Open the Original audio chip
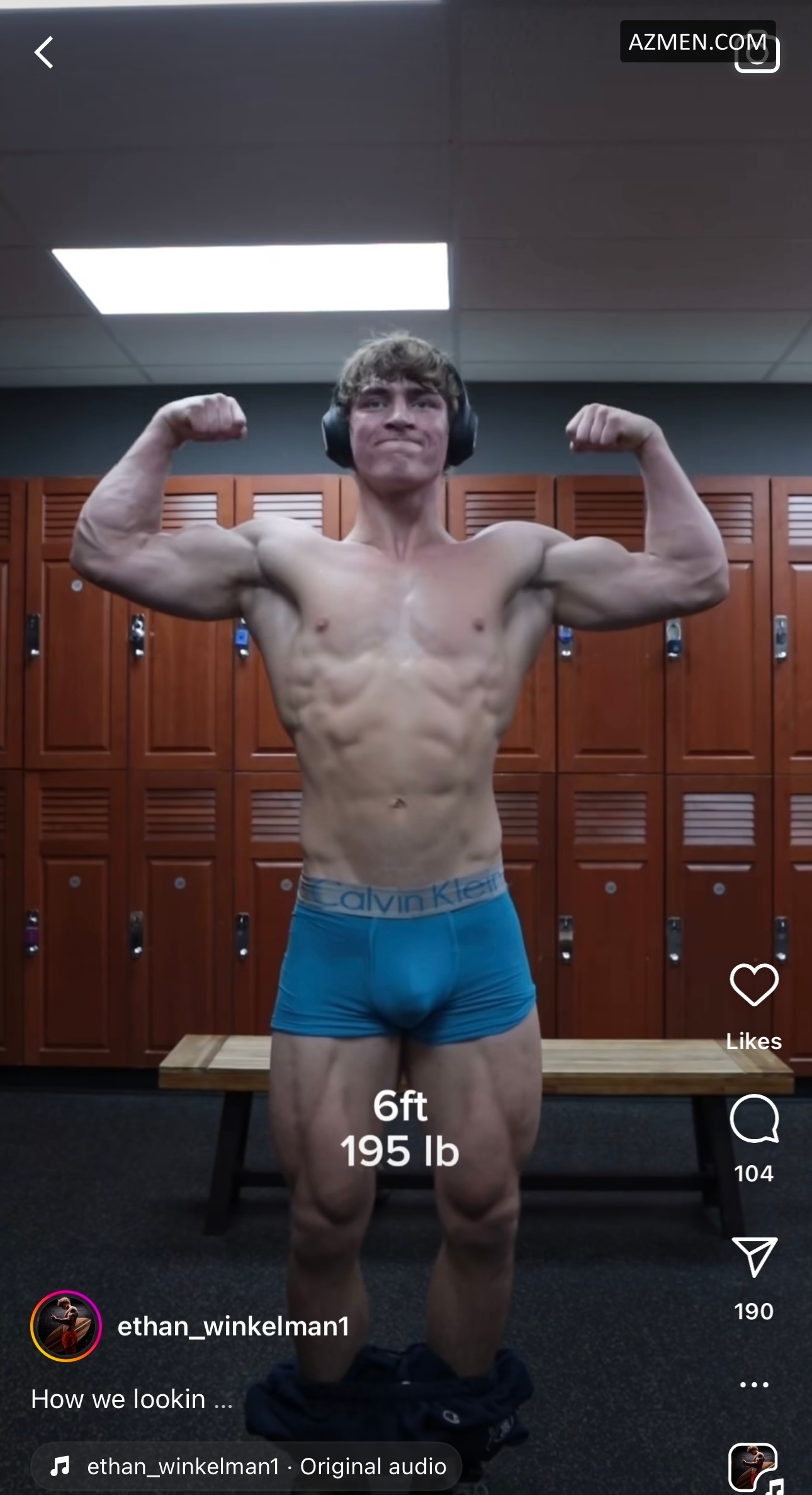The image size is (812, 1495). coord(247,1466)
